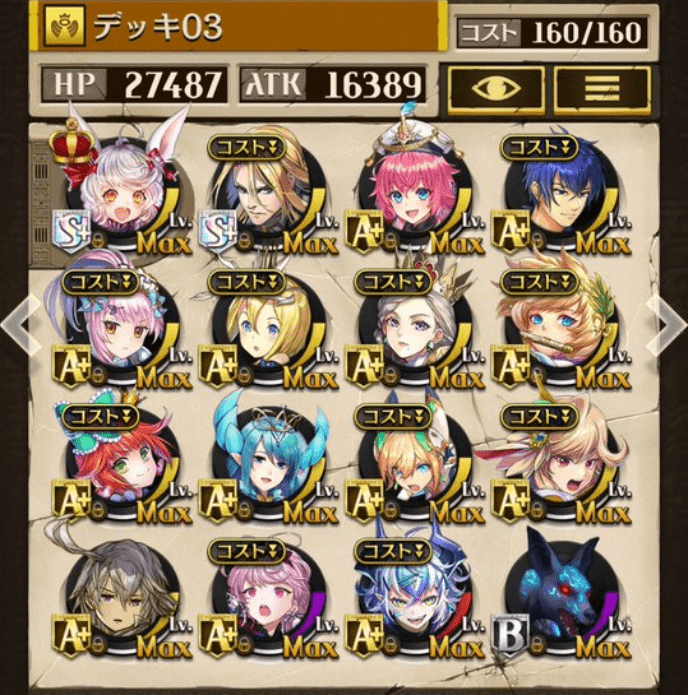Toggle the eye view button
The image size is (688, 695).
point(496,89)
